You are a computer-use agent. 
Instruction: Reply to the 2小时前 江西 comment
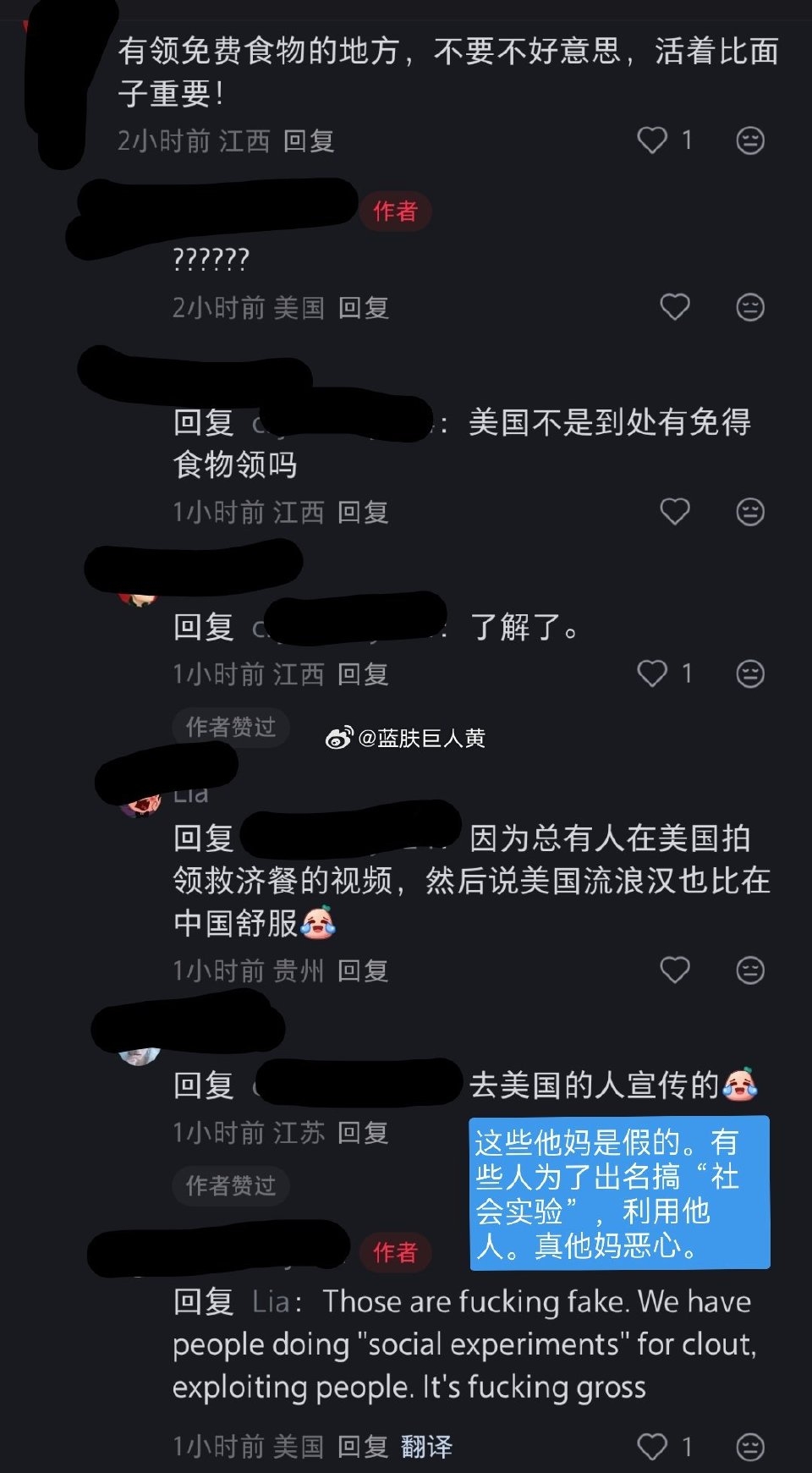[x=308, y=141]
